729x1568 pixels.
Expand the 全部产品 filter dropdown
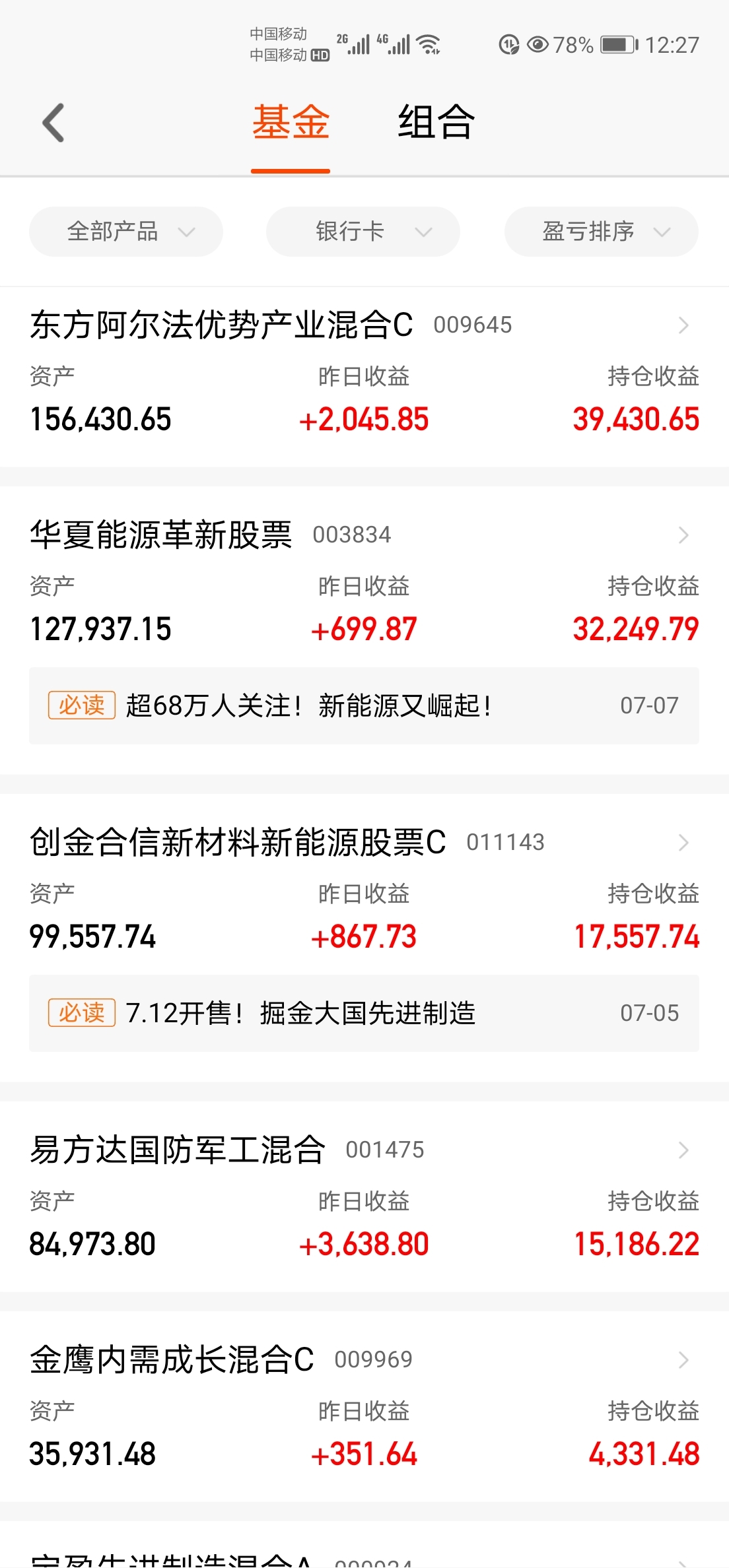pyautogui.click(x=126, y=232)
